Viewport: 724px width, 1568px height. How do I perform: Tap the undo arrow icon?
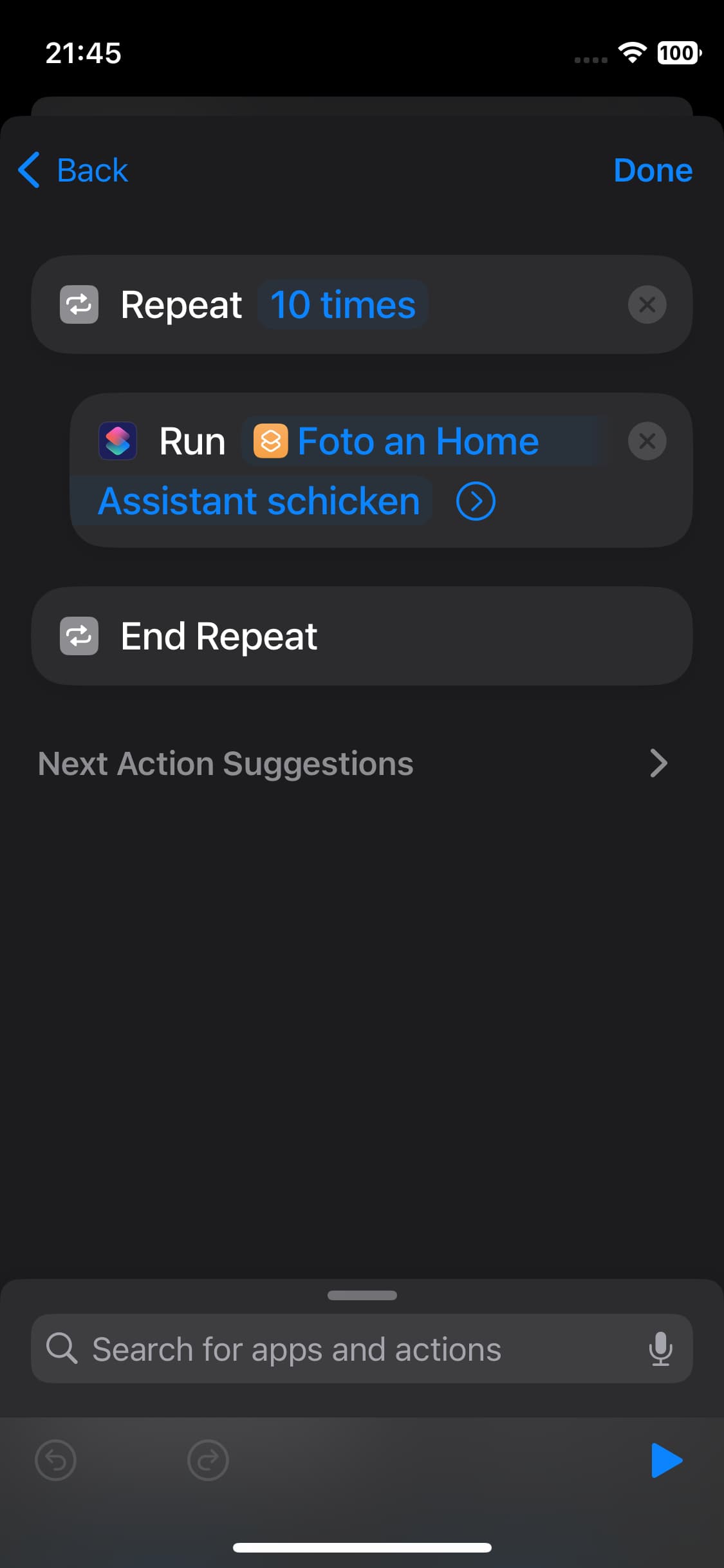pyautogui.click(x=55, y=1460)
